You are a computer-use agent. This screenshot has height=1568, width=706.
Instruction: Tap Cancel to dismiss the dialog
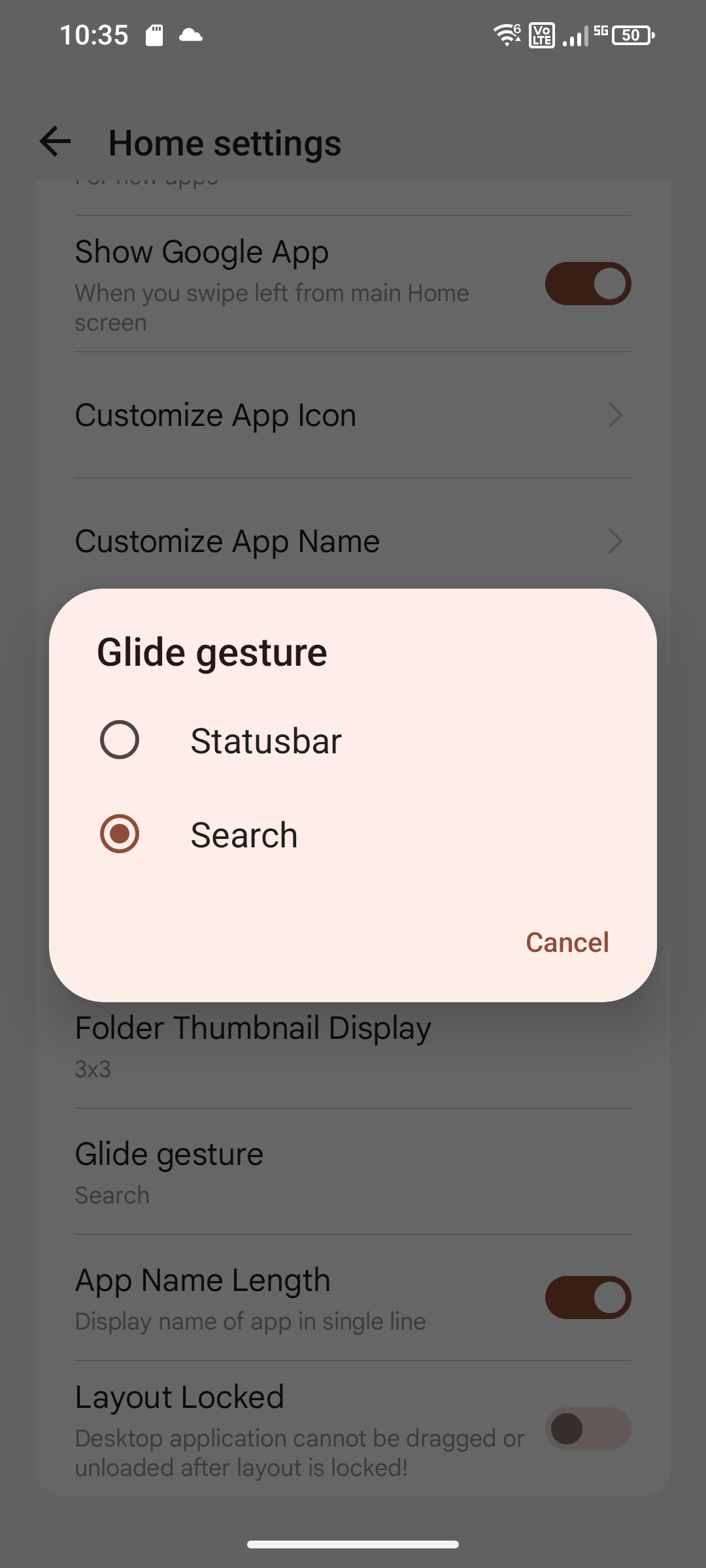566,941
